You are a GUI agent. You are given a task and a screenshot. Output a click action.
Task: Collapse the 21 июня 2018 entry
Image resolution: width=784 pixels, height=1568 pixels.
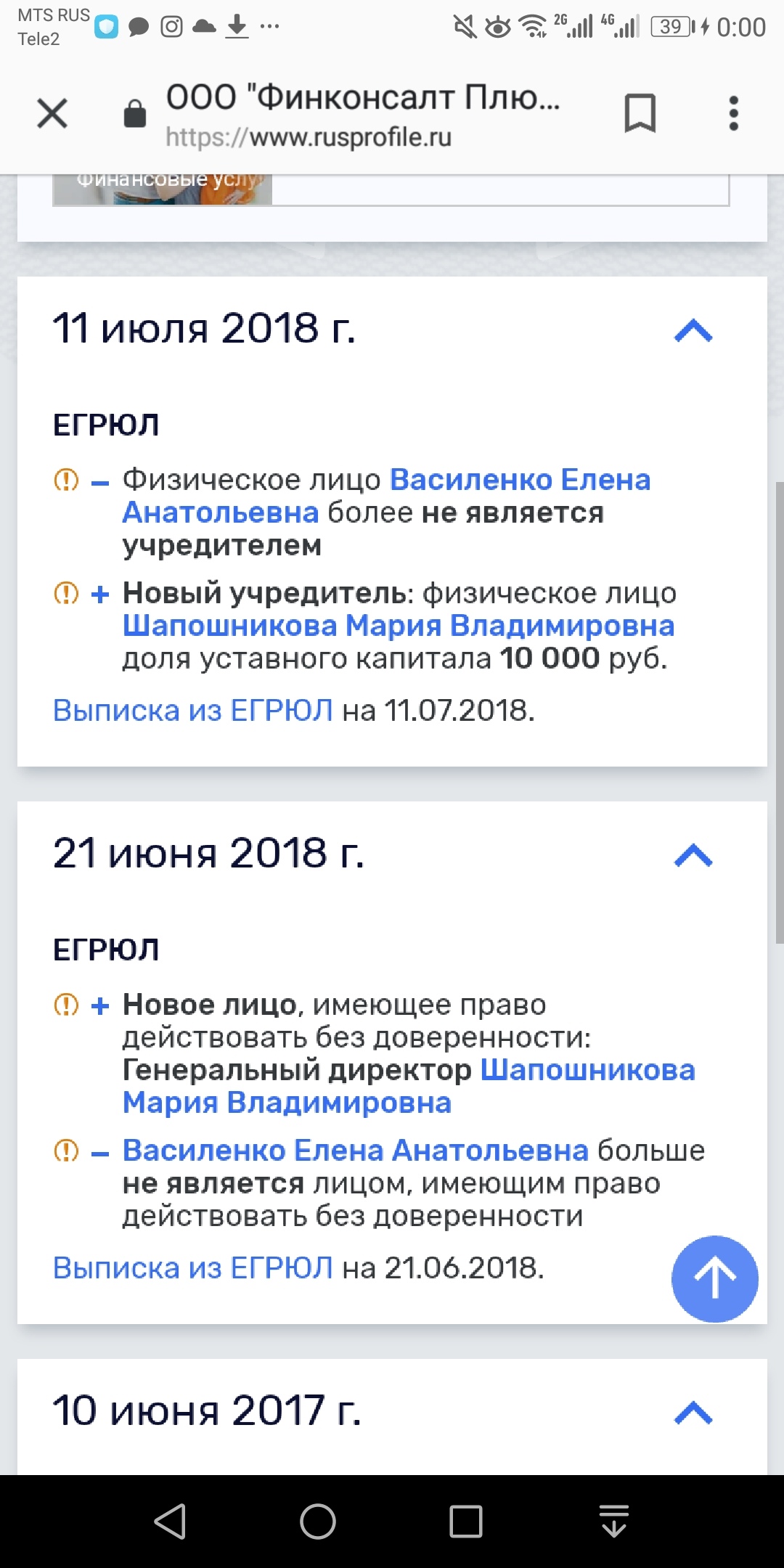pyautogui.click(x=693, y=857)
